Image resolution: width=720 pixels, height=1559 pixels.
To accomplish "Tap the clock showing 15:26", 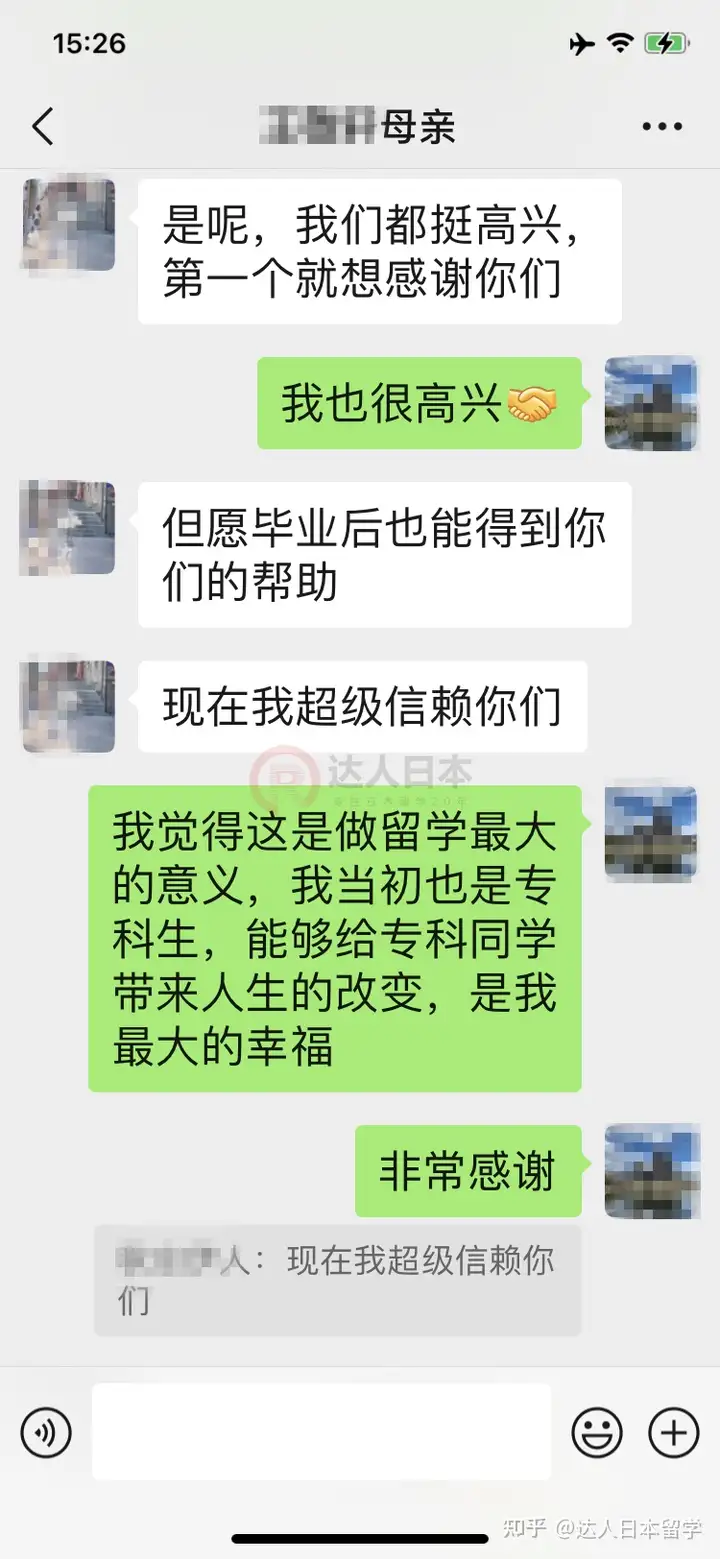I will point(88,43).
